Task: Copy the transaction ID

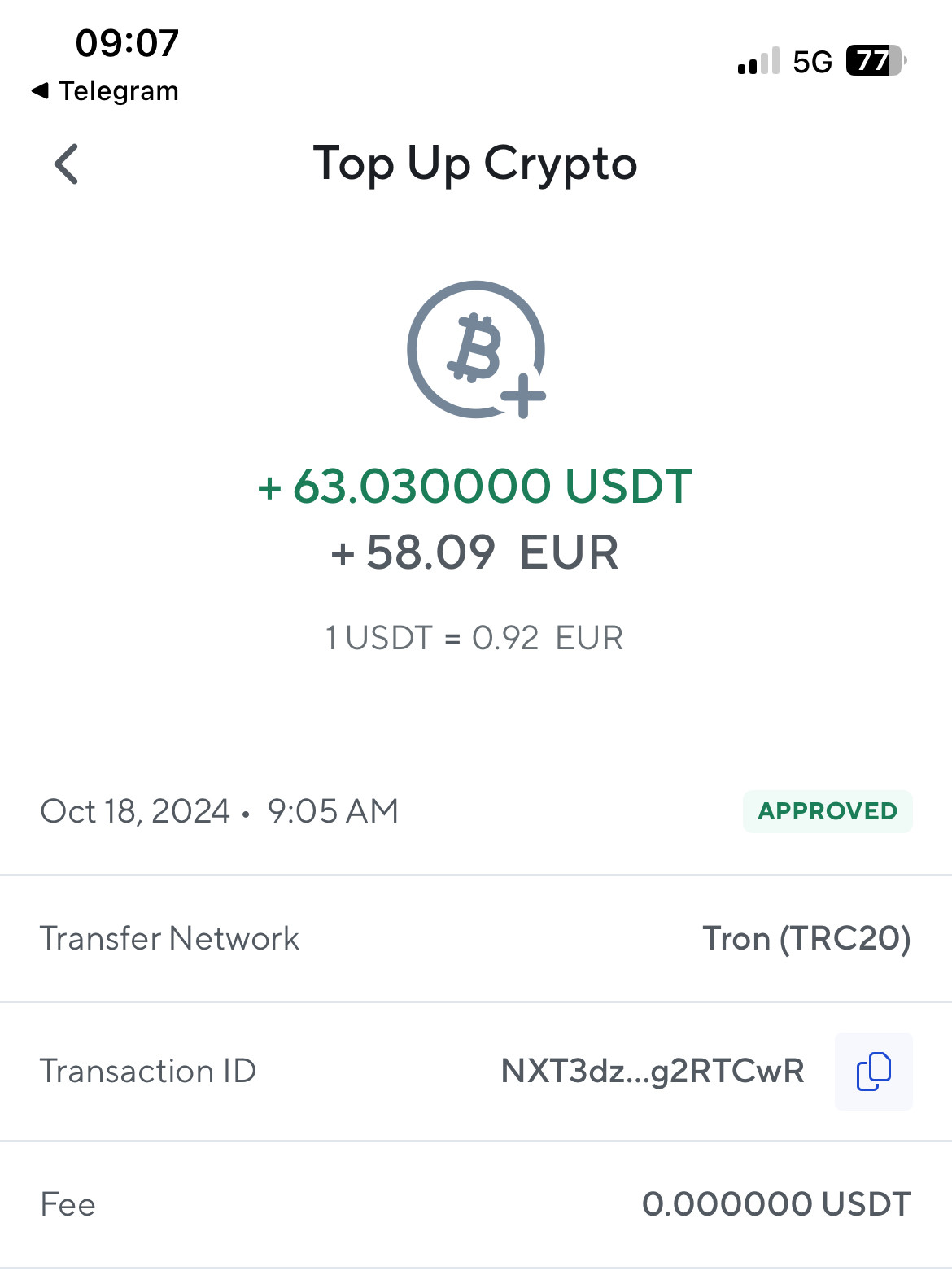Action: click(x=873, y=1071)
